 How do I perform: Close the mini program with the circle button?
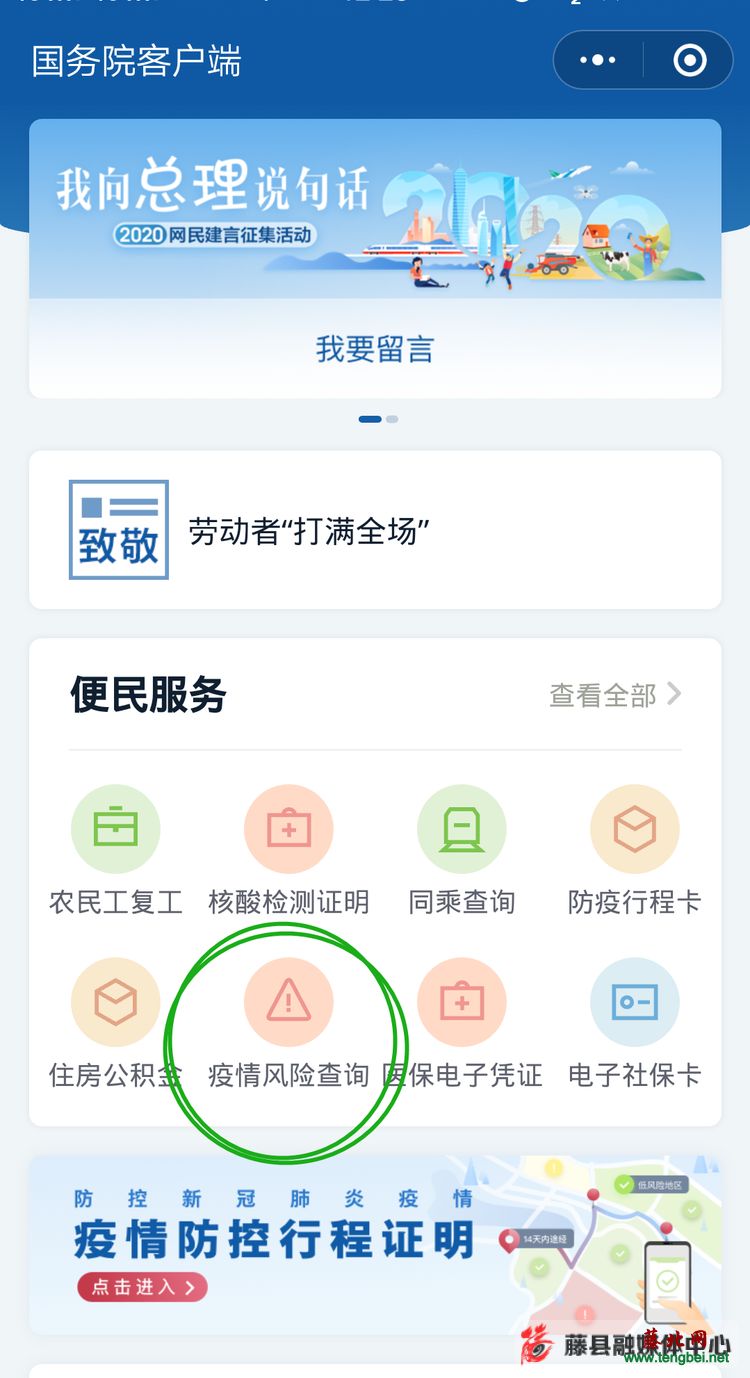pyautogui.click(x=690, y=61)
